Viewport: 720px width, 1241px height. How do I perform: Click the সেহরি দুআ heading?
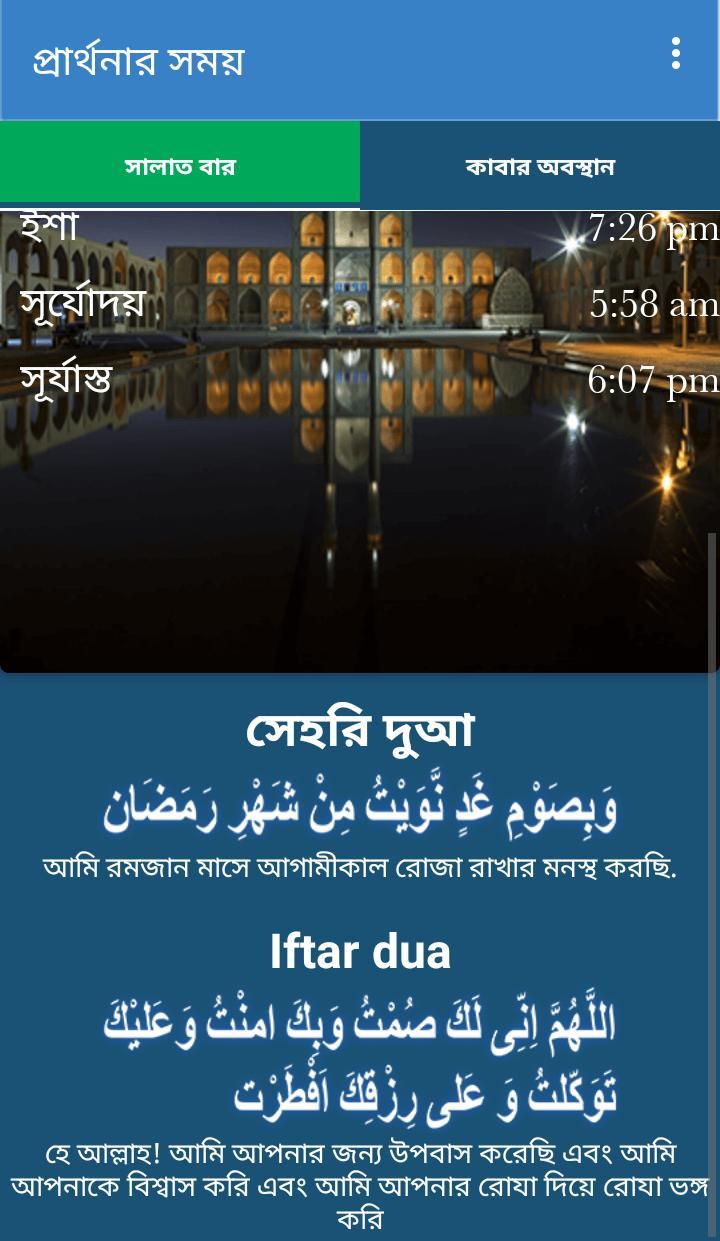(359, 728)
